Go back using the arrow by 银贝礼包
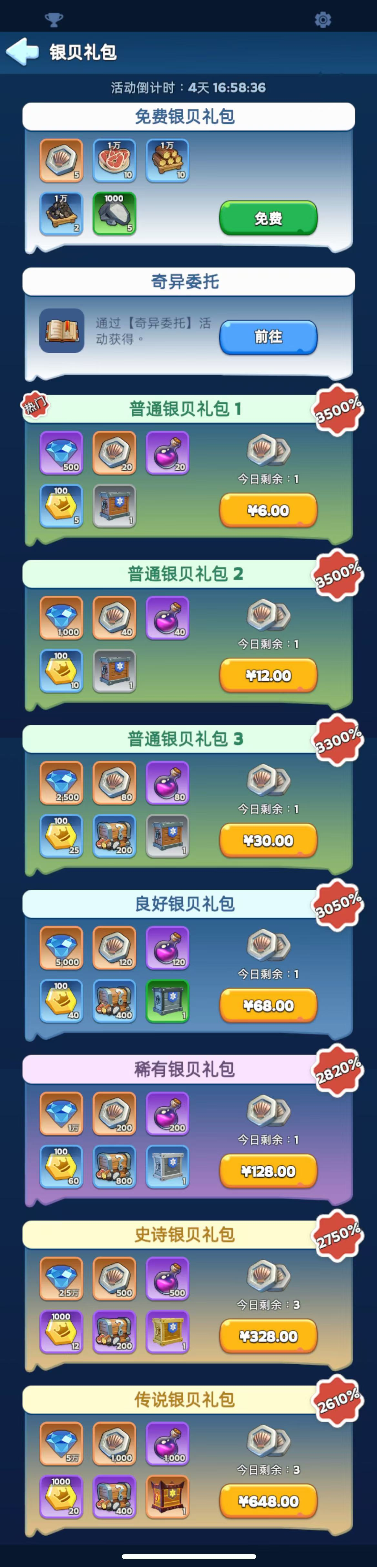 coord(23,52)
